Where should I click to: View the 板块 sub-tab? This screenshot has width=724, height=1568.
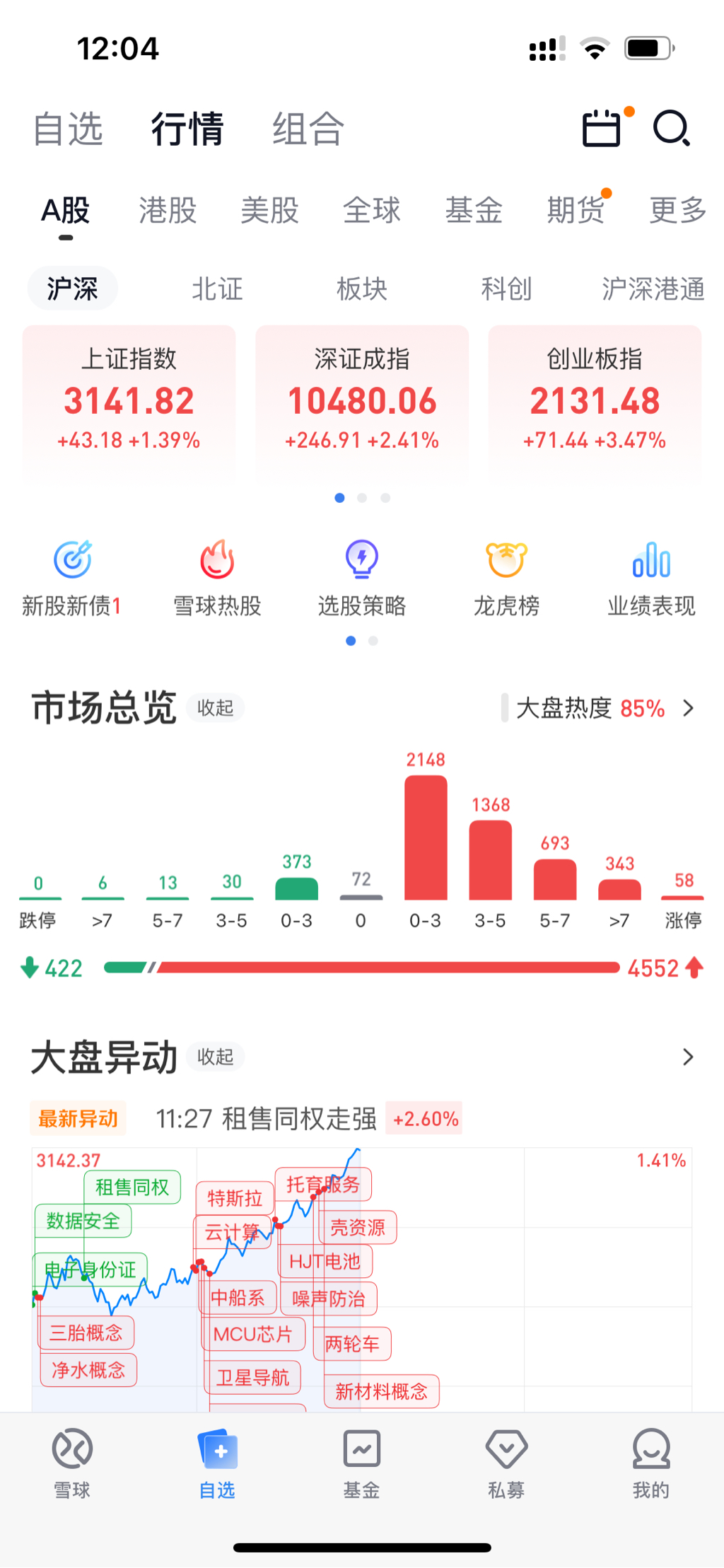pos(362,289)
